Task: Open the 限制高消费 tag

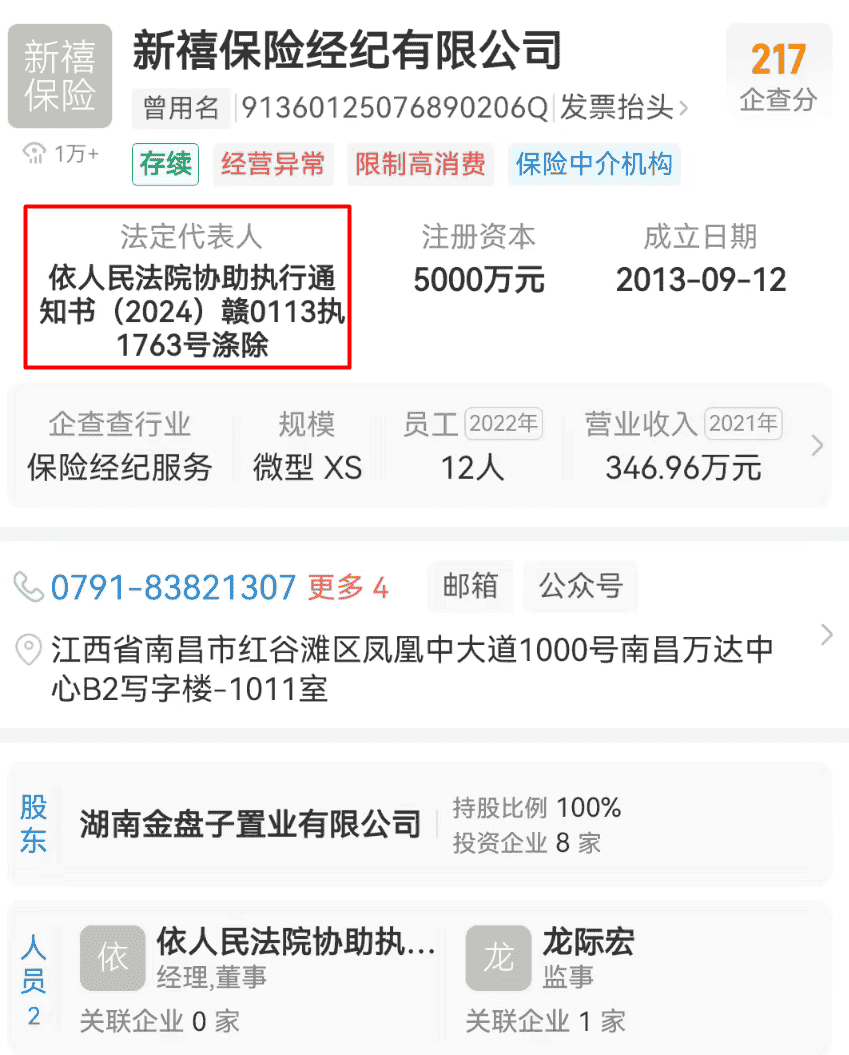Action: pyautogui.click(x=420, y=164)
